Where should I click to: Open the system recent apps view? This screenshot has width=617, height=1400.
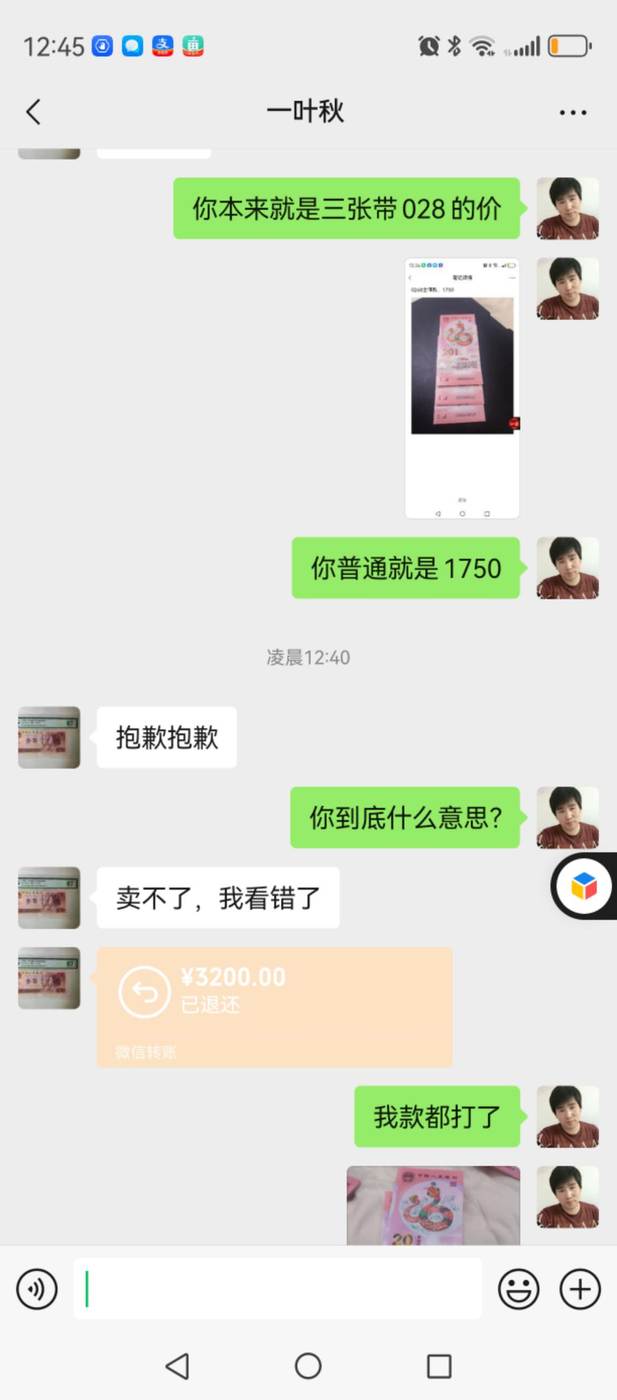[x=439, y=1365]
